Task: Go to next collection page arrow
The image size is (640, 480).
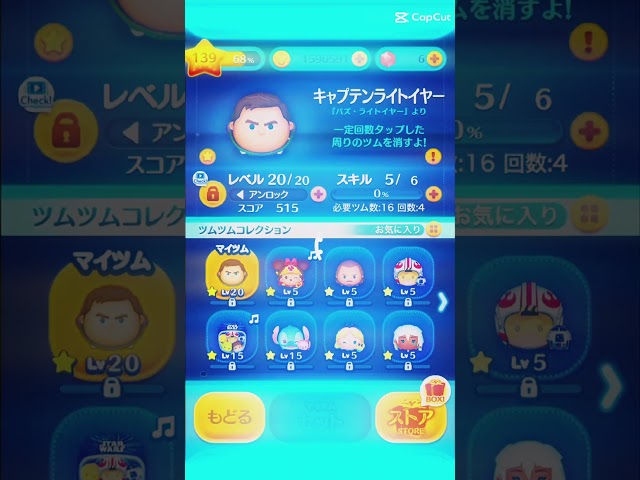Action: 443,300
